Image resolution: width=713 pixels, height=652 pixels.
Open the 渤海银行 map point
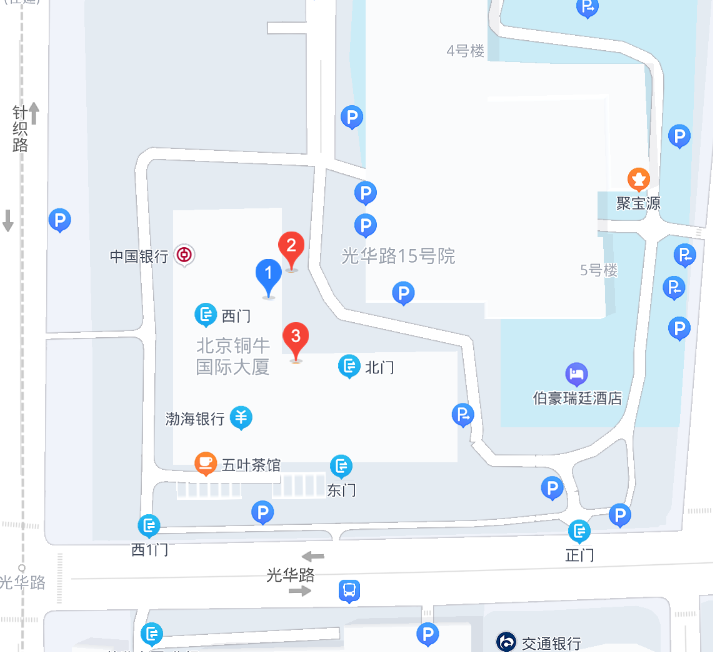coord(241,418)
